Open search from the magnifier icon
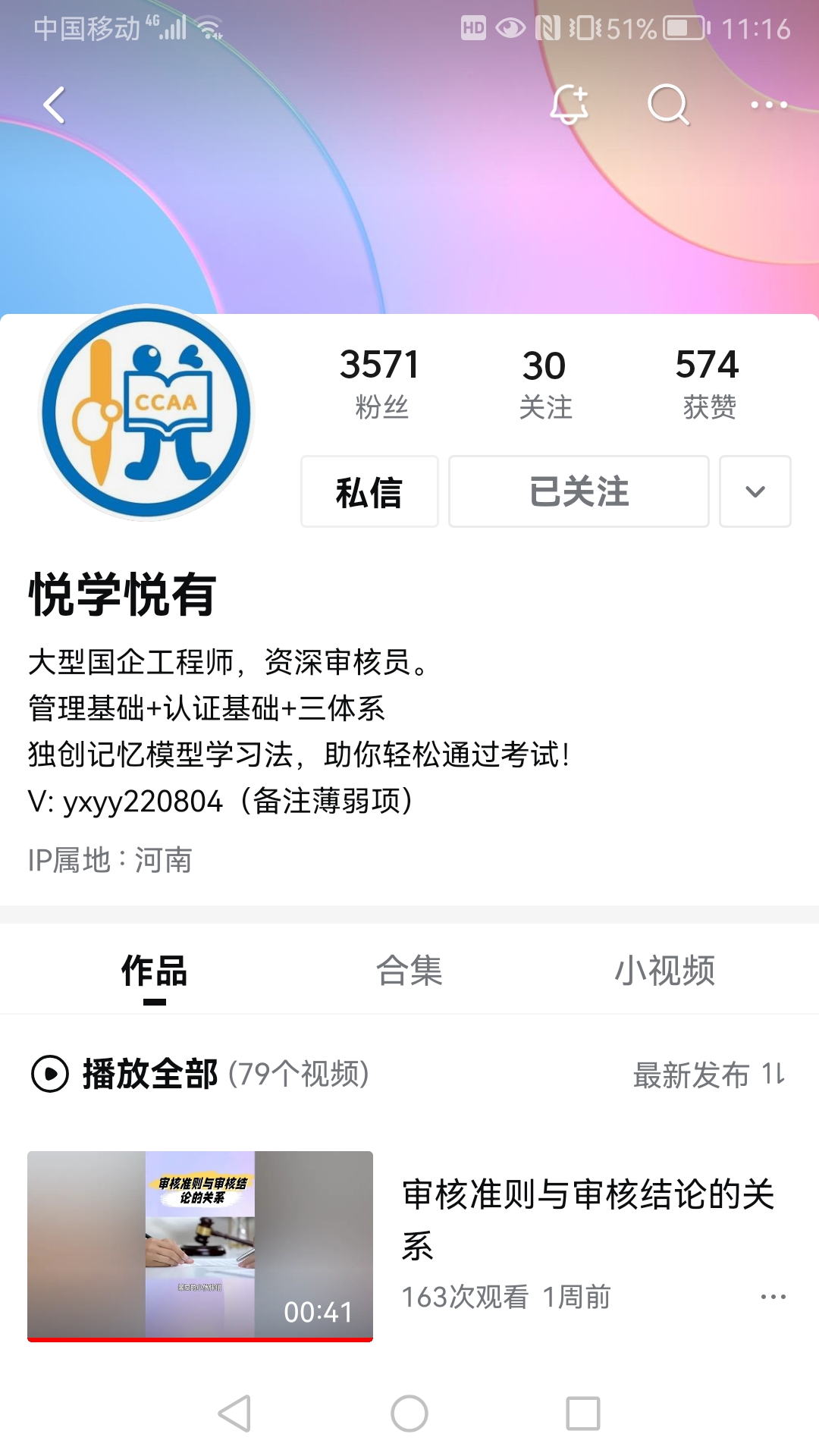819x1456 pixels. tap(668, 105)
